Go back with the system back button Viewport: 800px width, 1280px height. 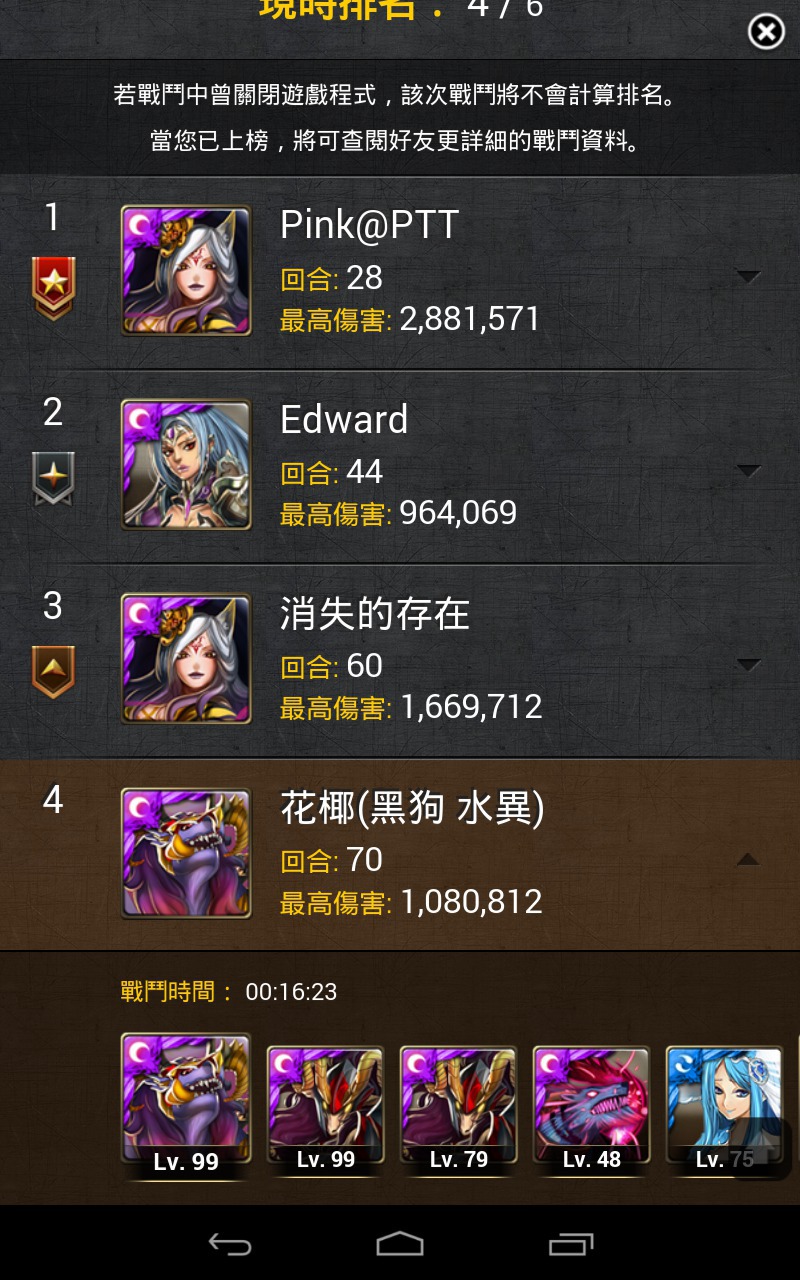point(230,1244)
